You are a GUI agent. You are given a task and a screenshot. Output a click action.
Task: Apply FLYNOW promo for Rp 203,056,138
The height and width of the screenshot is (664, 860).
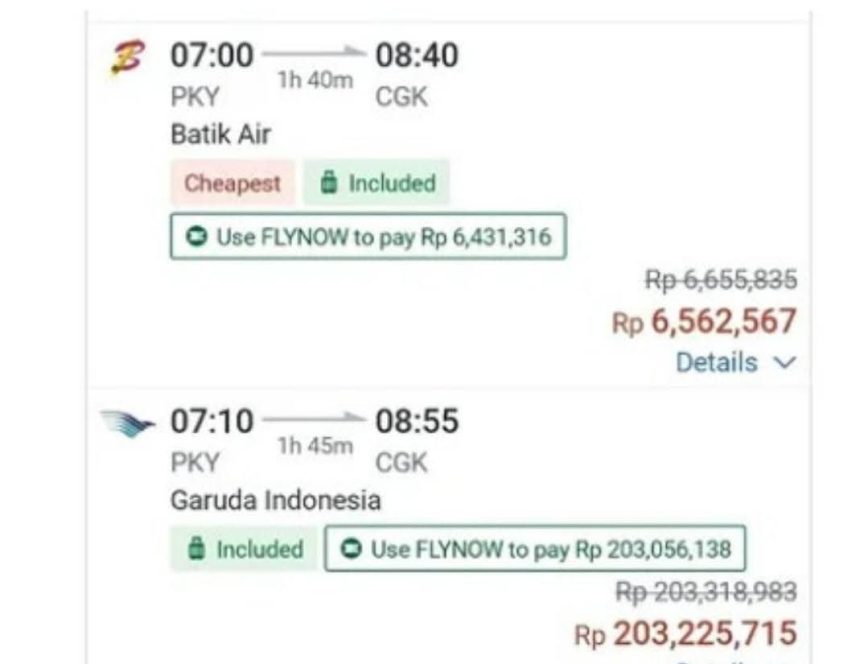(535, 549)
